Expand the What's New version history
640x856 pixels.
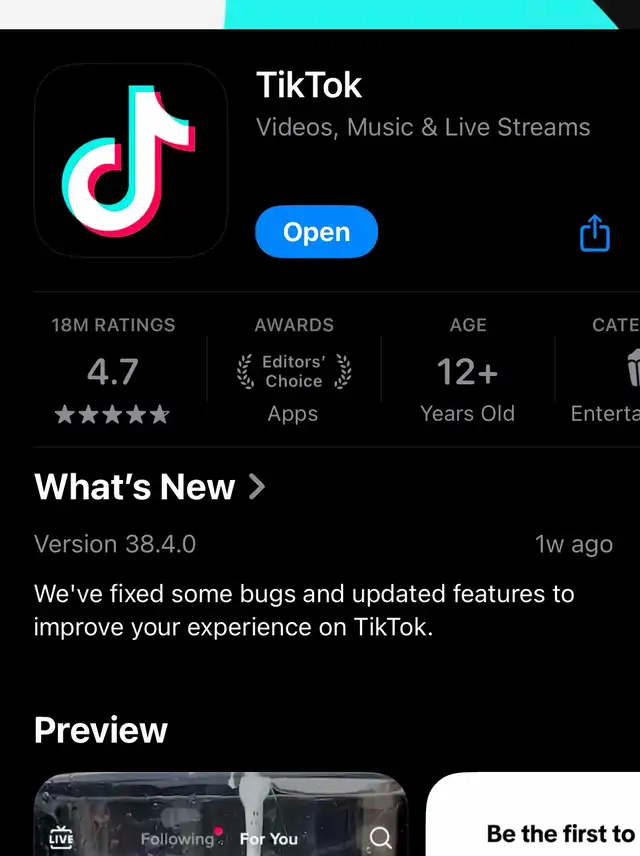[150, 487]
